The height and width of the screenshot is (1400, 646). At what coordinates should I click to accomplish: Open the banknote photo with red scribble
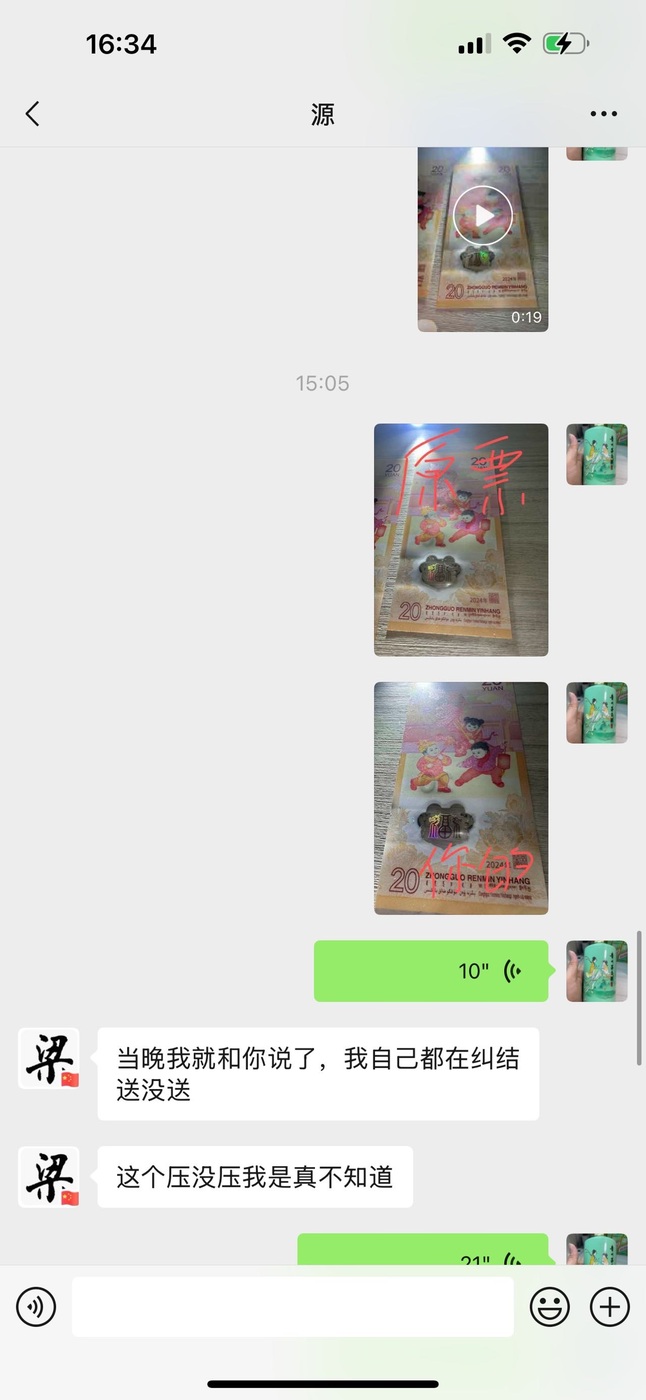(x=460, y=797)
